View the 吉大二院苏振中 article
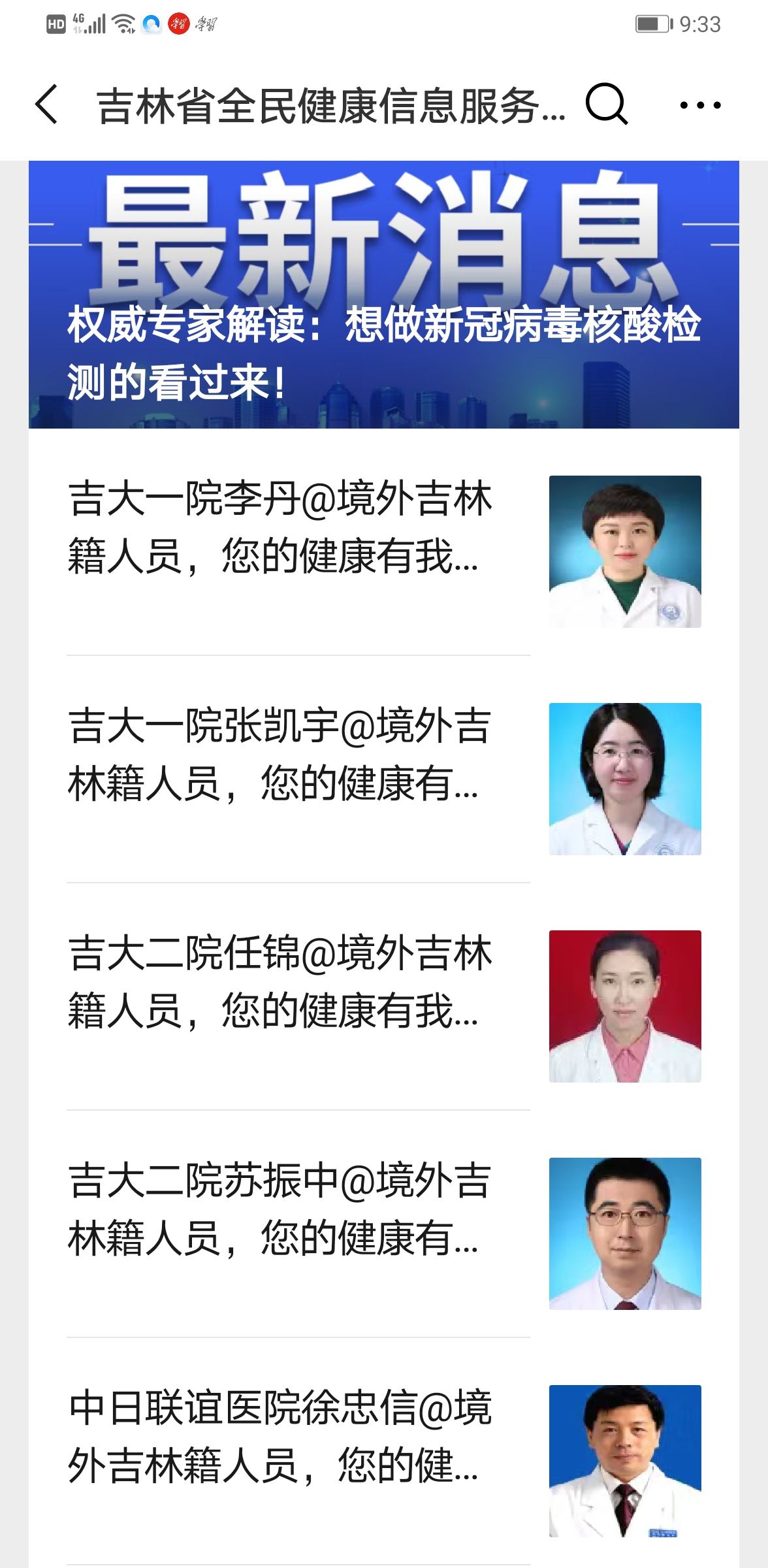 (x=281, y=1209)
